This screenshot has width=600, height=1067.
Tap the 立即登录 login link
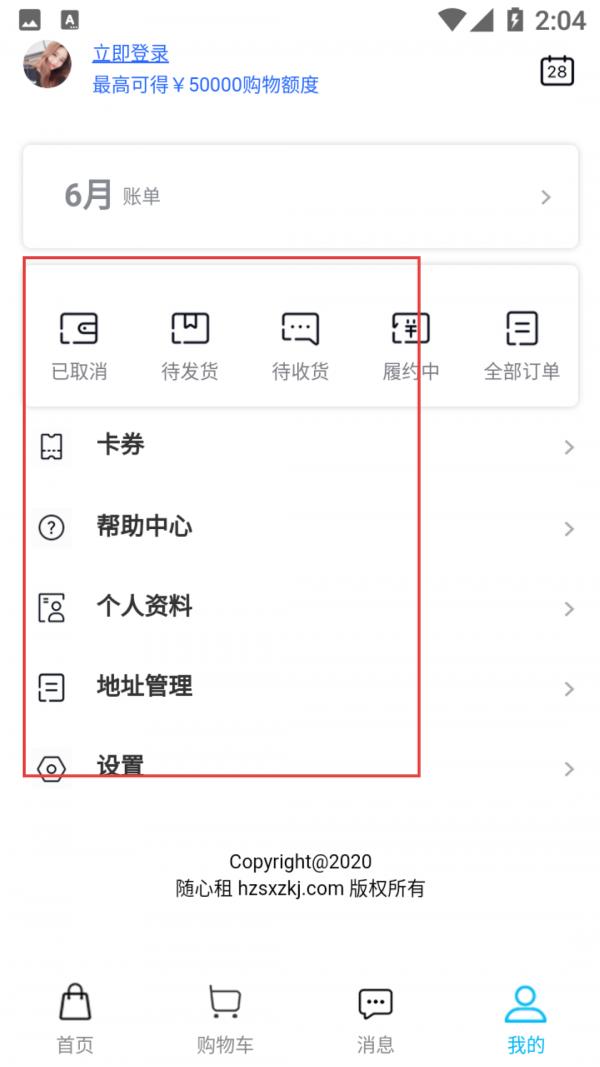pos(131,53)
